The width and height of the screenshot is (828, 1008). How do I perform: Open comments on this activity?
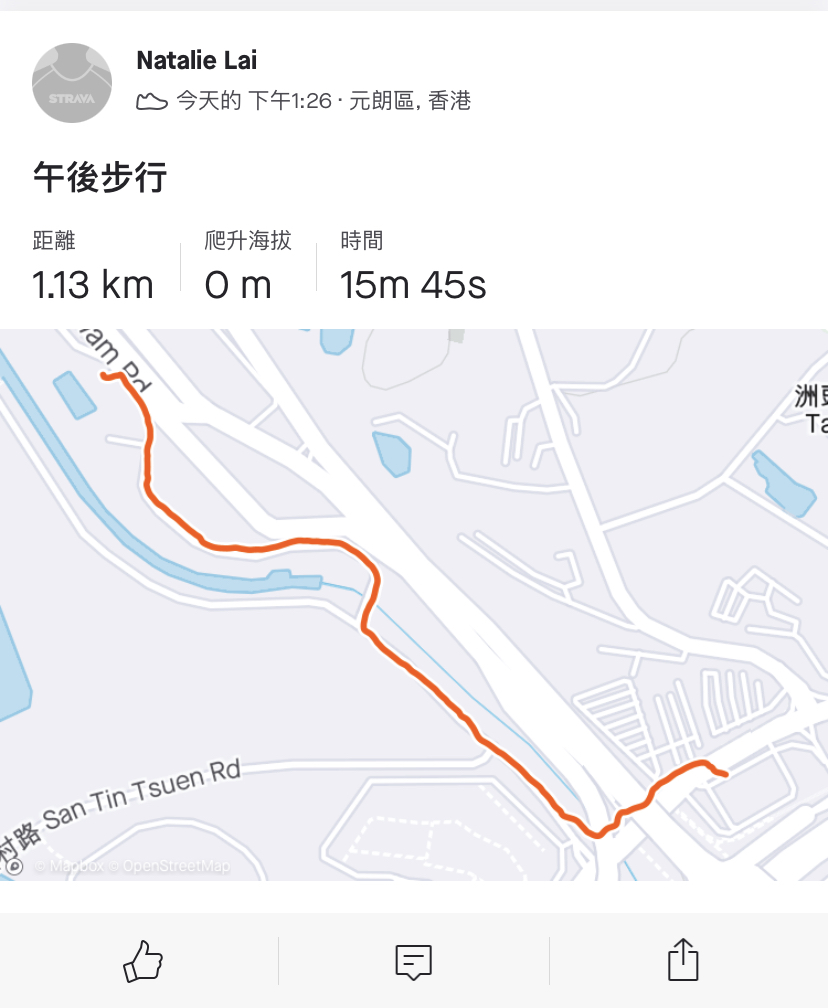point(413,961)
